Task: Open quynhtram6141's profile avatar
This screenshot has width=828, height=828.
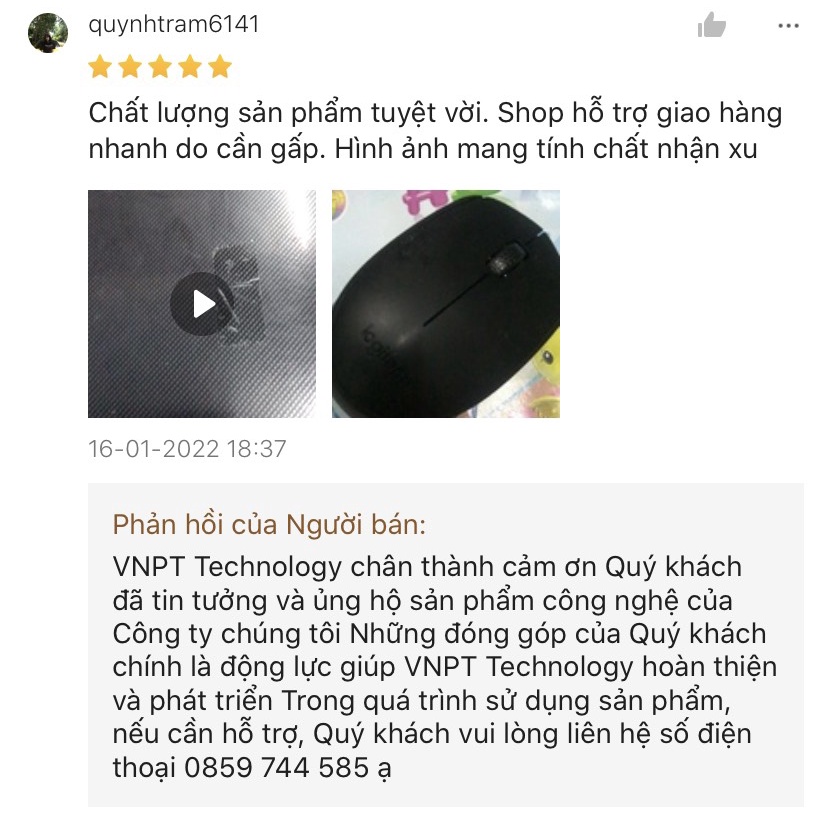Action: click(x=47, y=33)
